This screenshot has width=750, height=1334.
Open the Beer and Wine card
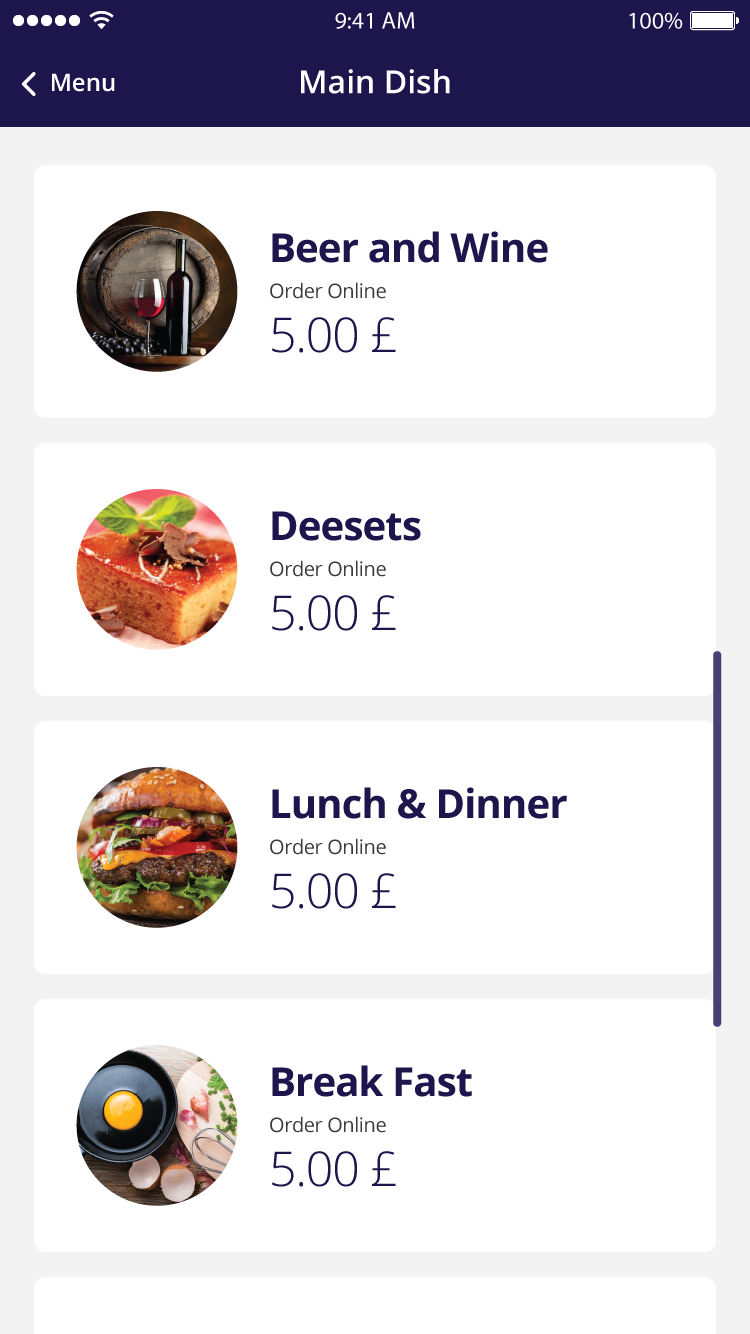[x=374, y=291]
